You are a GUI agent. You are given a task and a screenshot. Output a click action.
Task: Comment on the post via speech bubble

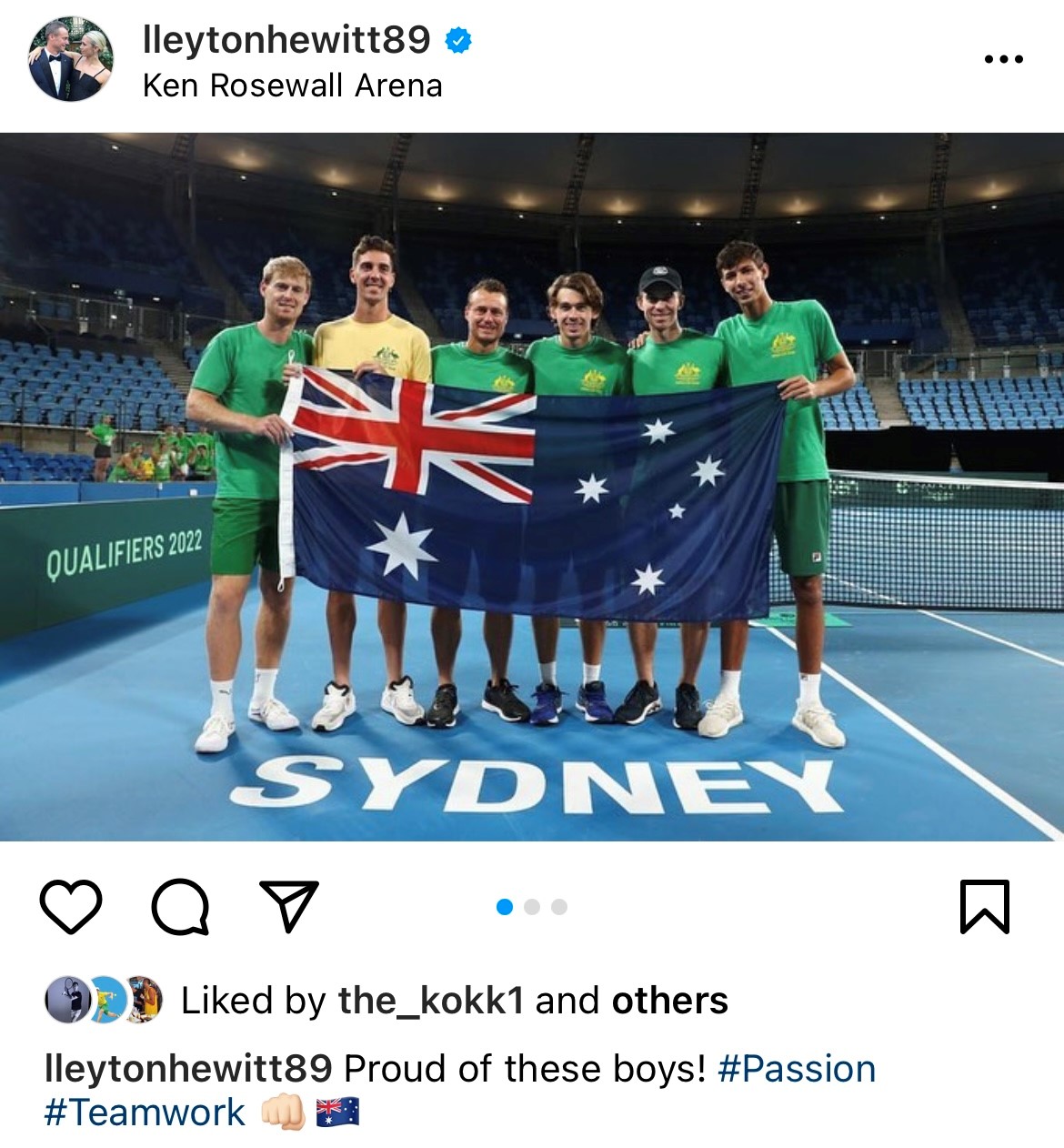click(180, 906)
